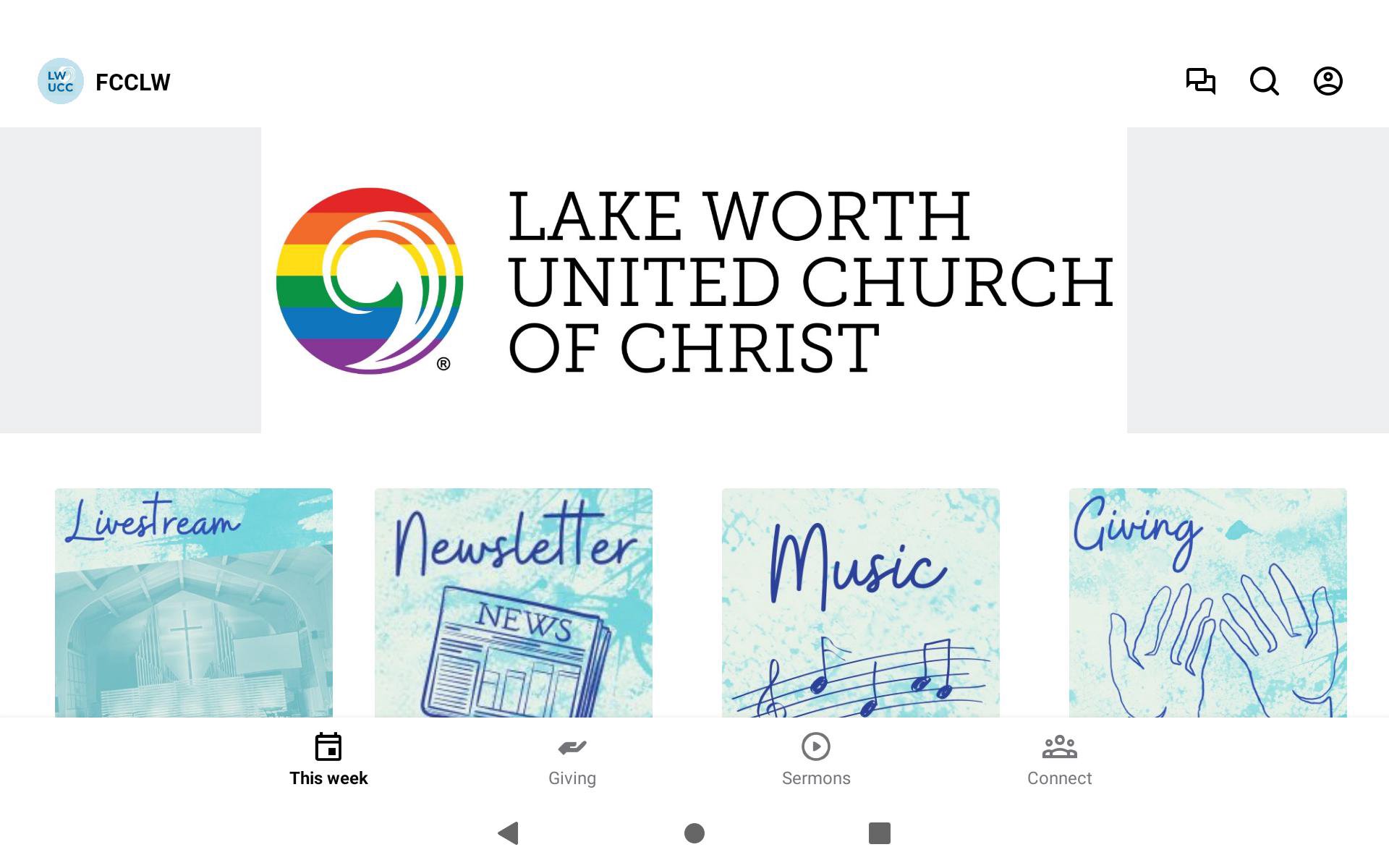Tap the system home button
The height and width of the screenshot is (868, 1389).
[694, 833]
